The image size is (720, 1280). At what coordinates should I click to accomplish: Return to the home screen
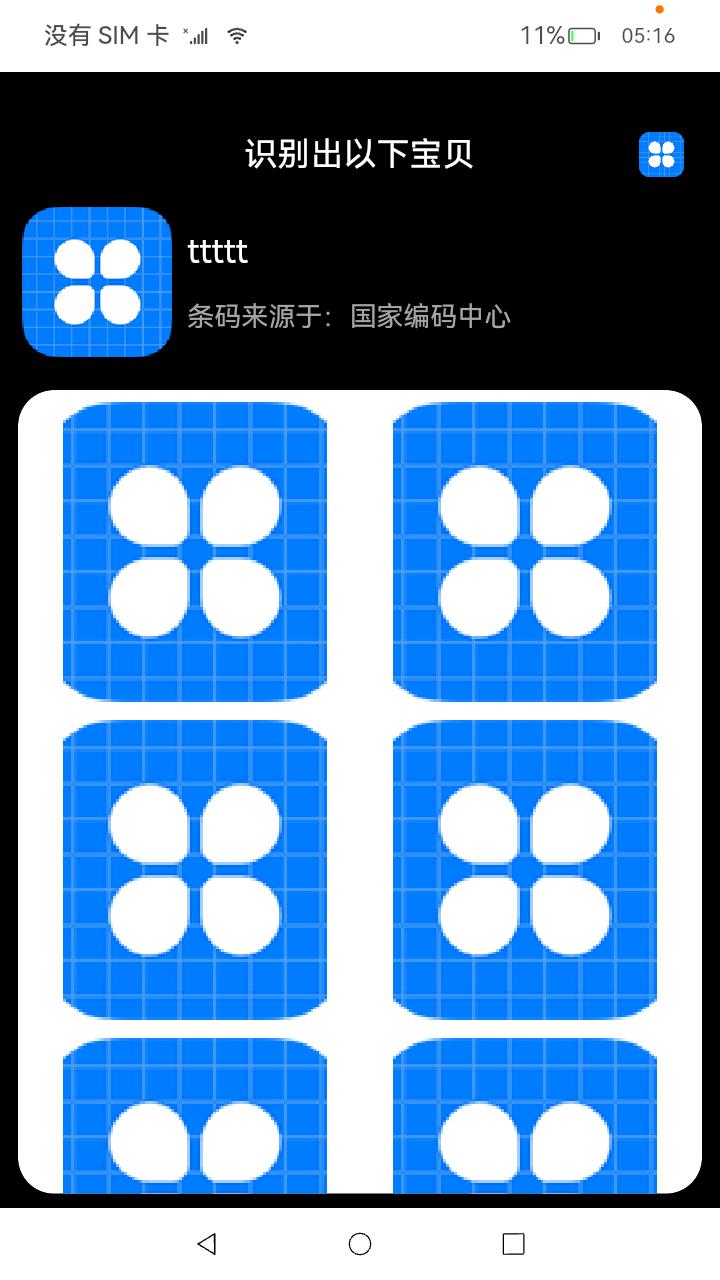coord(360,1243)
